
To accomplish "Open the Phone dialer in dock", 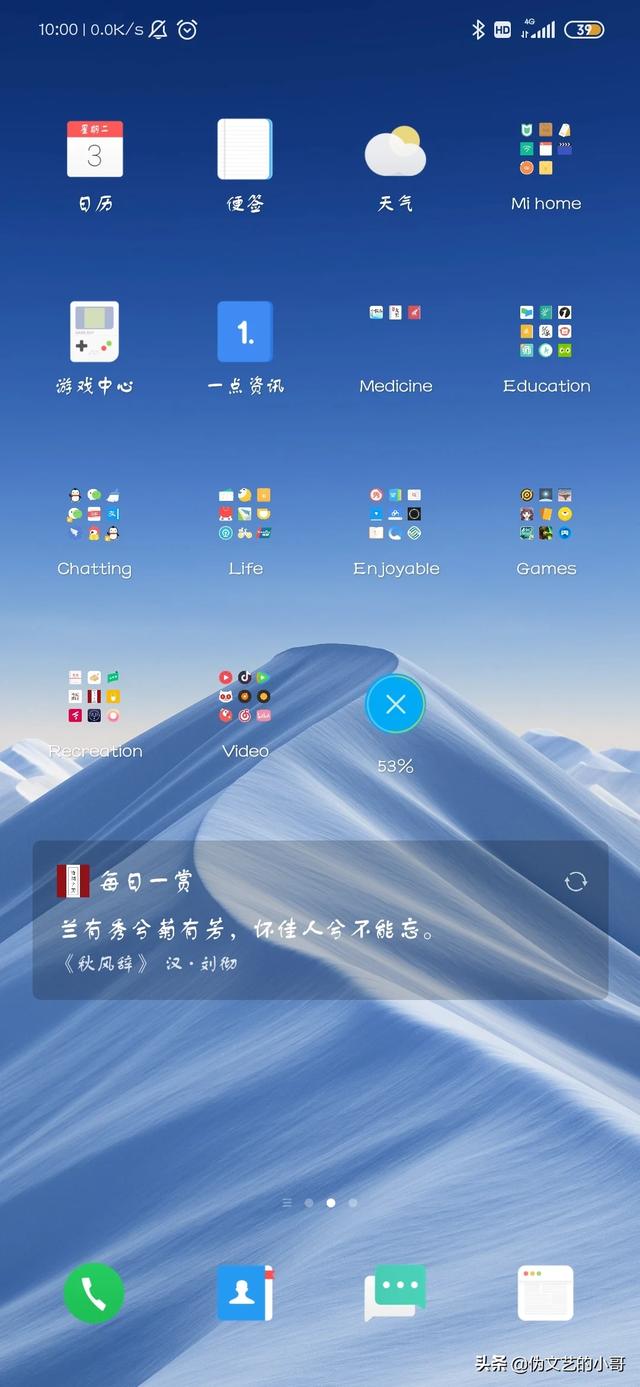I will [x=94, y=1292].
